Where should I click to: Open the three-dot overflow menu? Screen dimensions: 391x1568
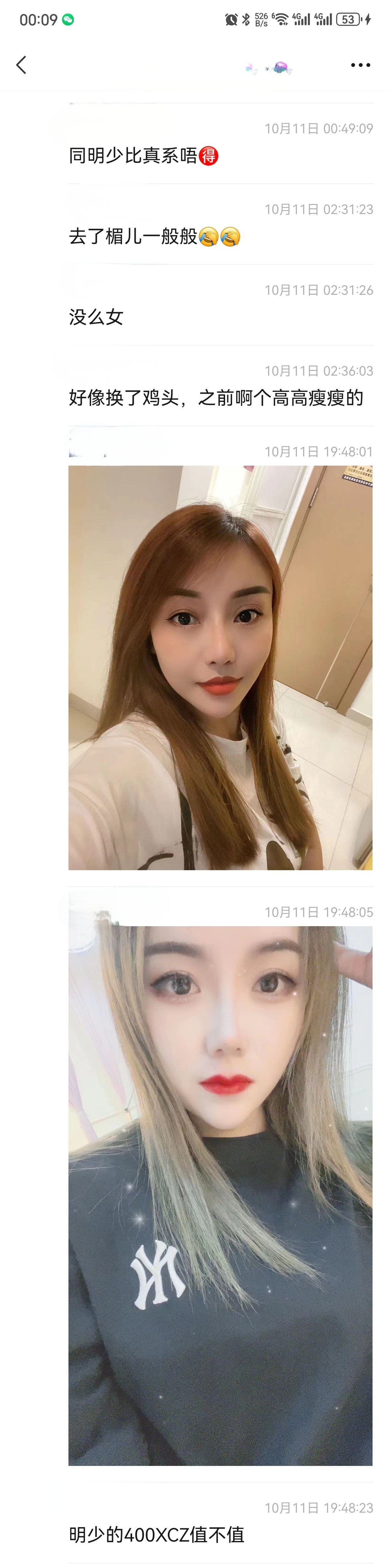[x=360, y=65]
